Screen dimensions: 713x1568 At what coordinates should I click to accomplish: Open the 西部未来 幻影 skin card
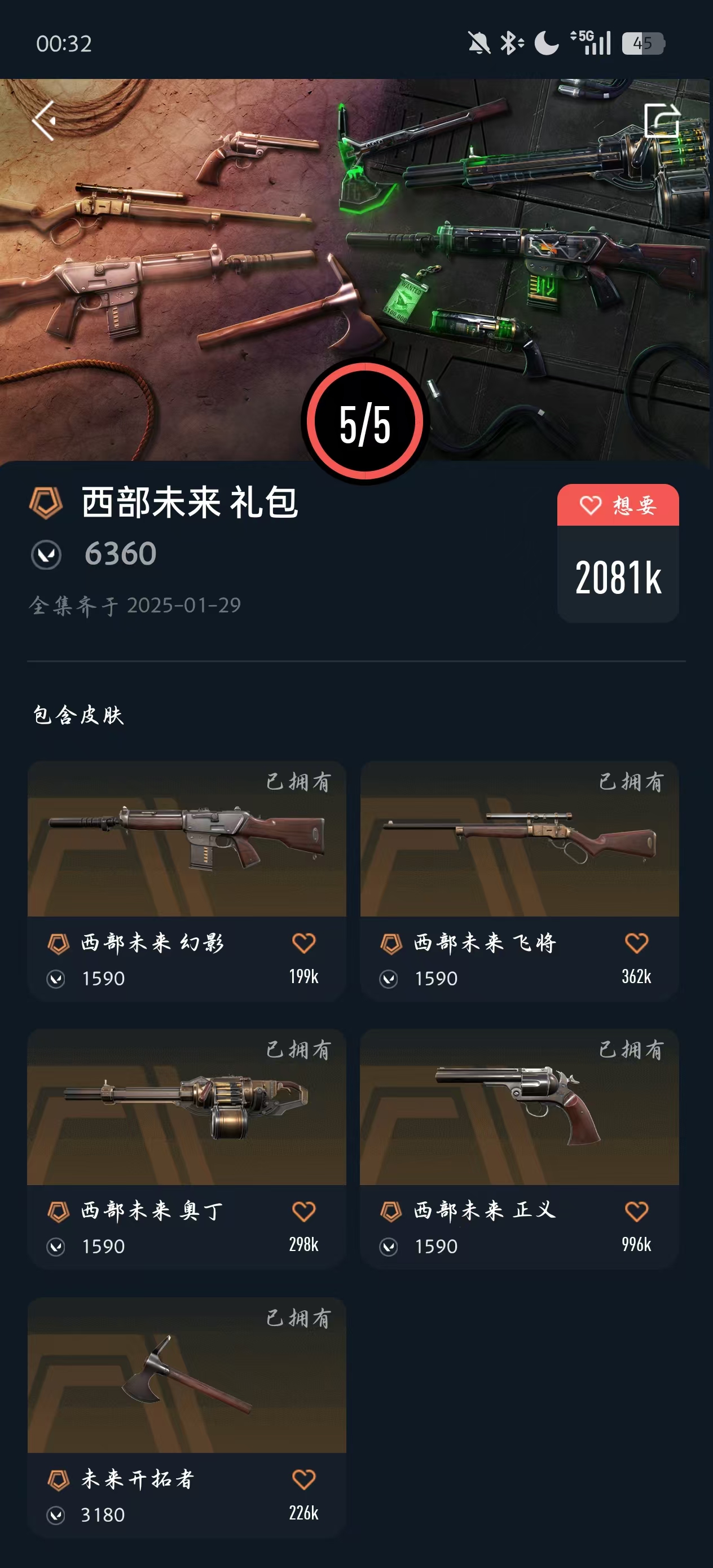click(186, 840)
